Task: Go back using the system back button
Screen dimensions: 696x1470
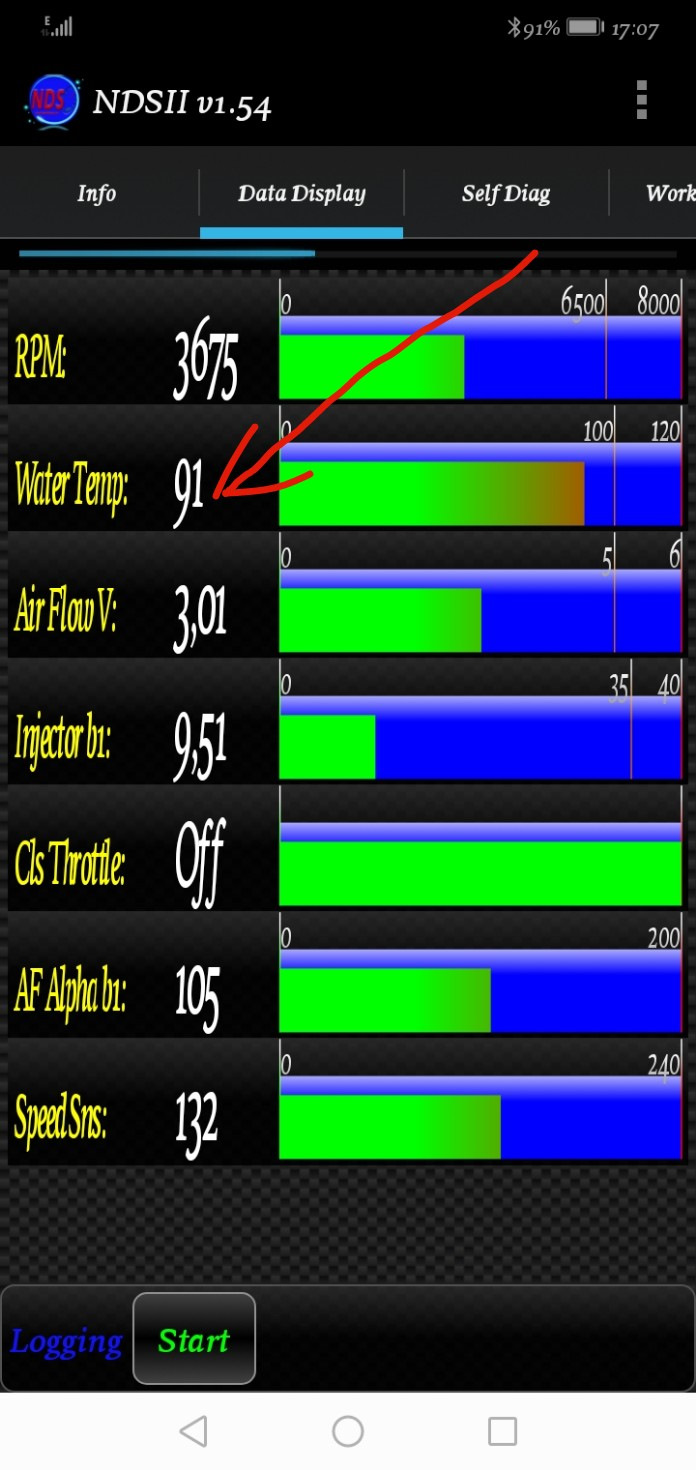Action: (193, 1431)
